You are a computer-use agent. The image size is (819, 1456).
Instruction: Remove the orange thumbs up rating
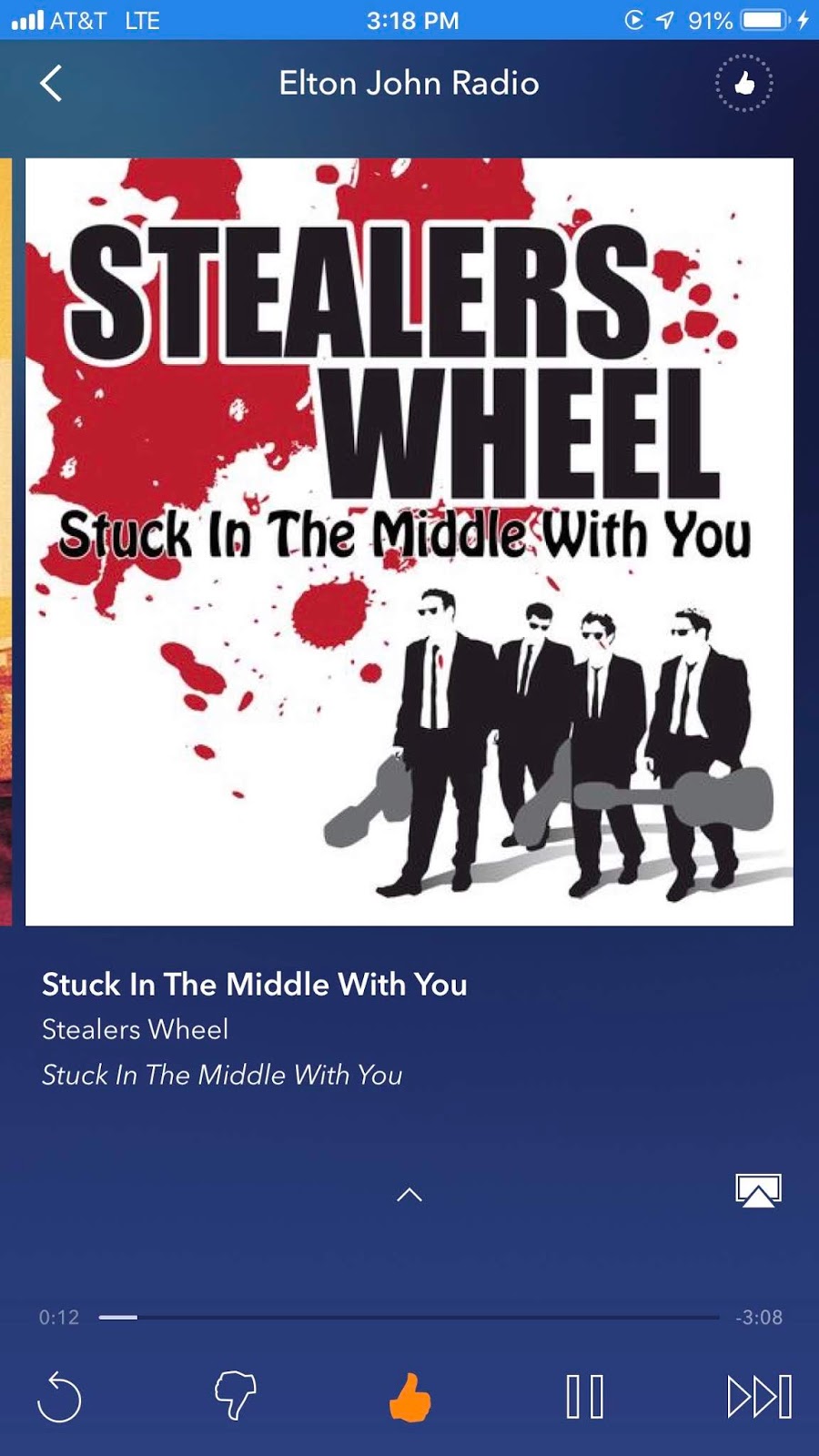[x=409, y=1397]
